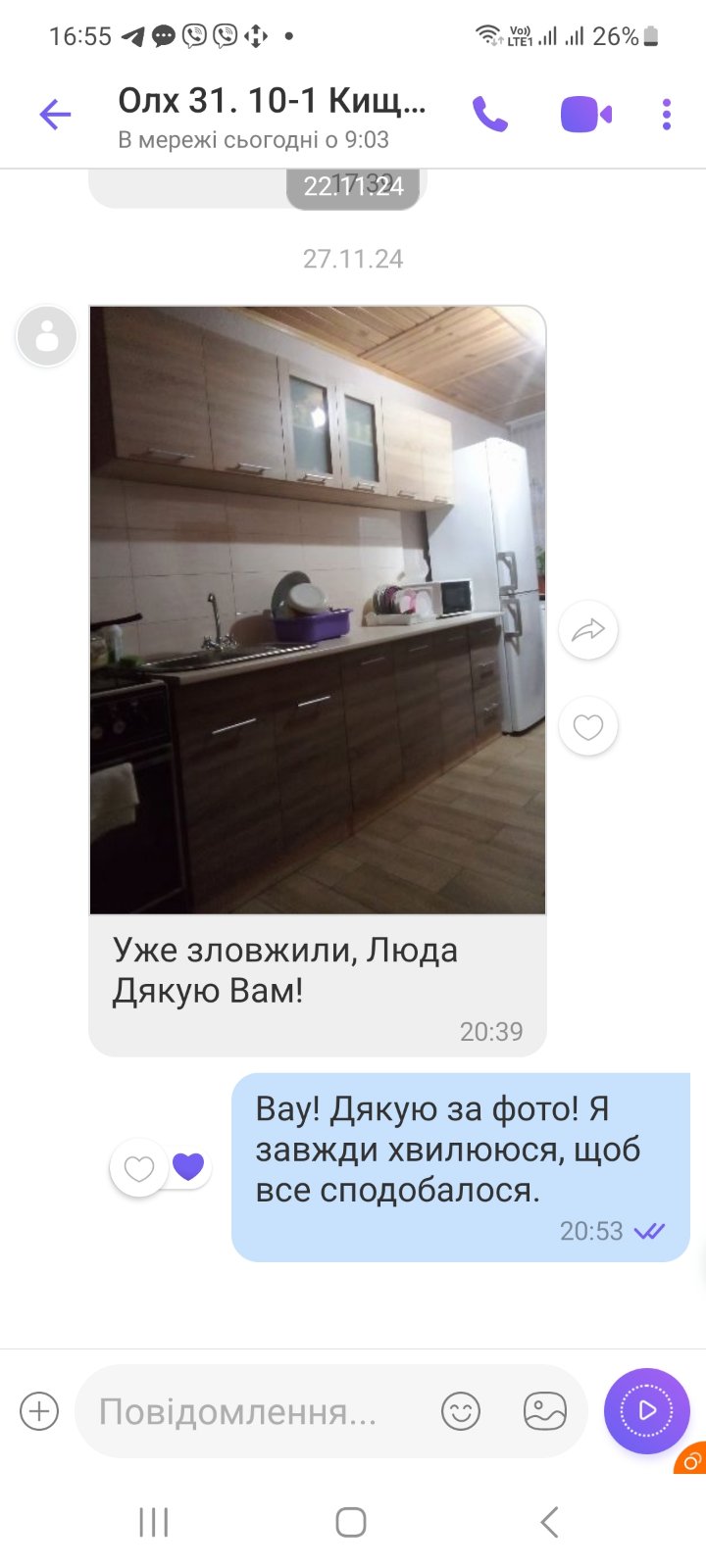The width and height of the screenshot is (706, 1568).
Task: Open the kitchen photo in full view
Action: click(x=317, y=610)
